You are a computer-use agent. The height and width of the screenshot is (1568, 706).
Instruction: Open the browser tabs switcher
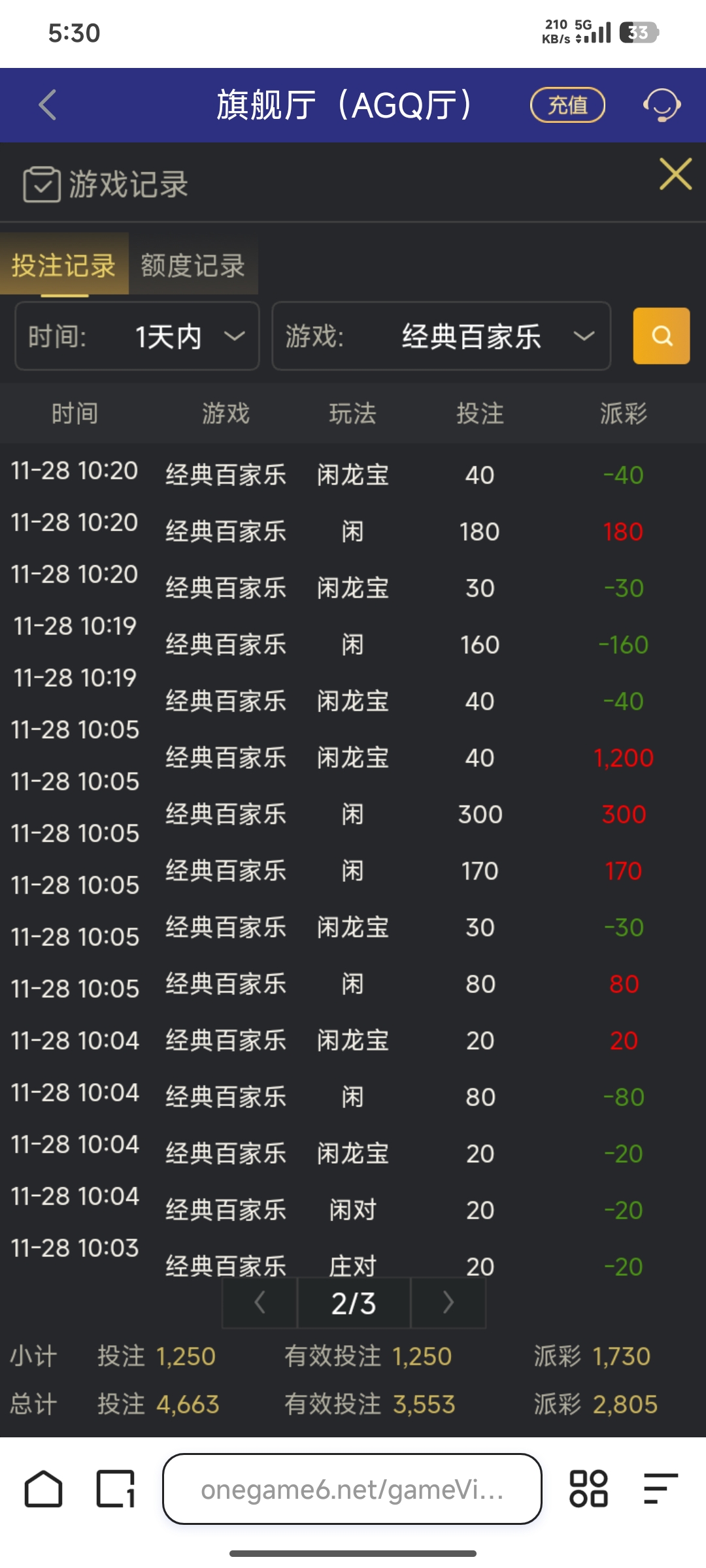point(116,1489)
